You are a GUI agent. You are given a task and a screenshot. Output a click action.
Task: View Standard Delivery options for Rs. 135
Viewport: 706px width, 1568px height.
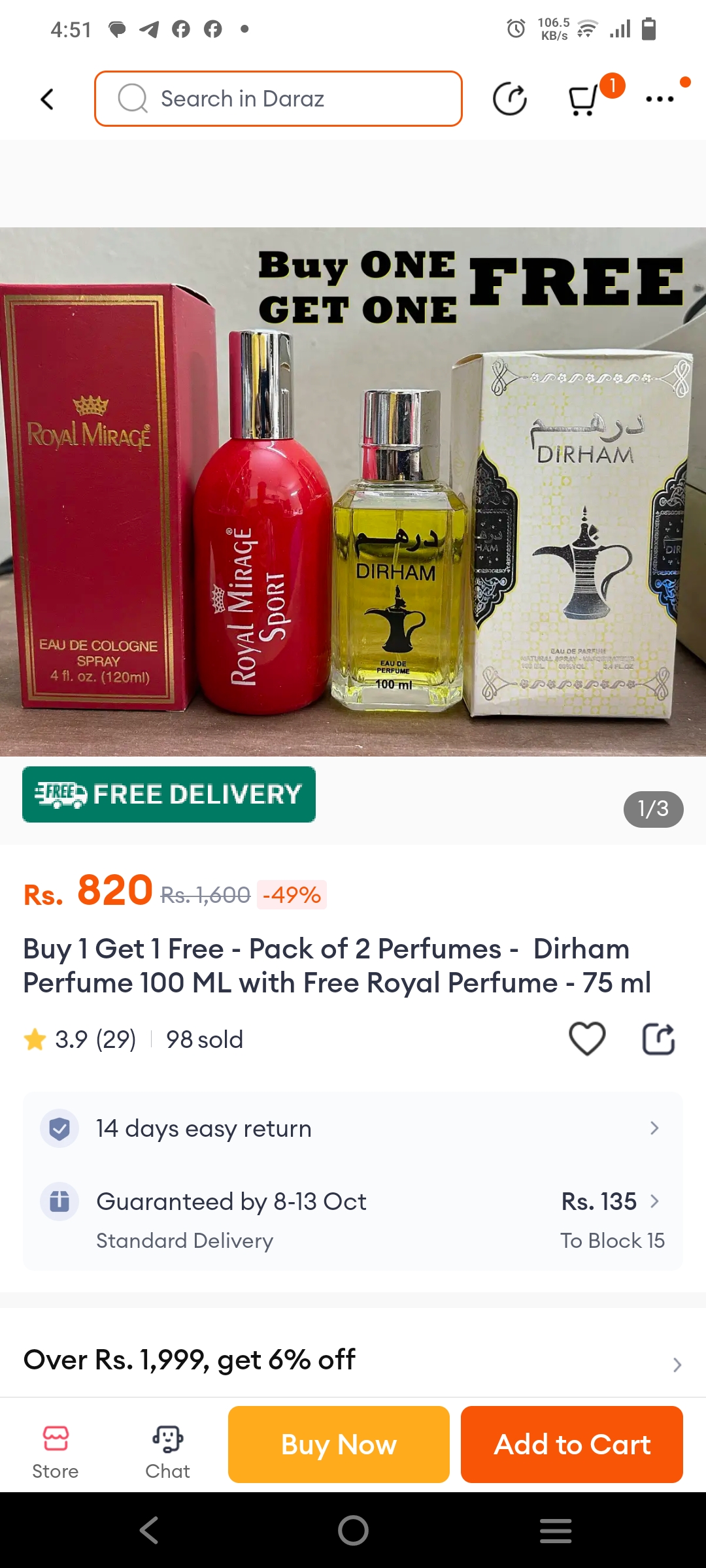pyautogui.click(x=353, y=1220)
